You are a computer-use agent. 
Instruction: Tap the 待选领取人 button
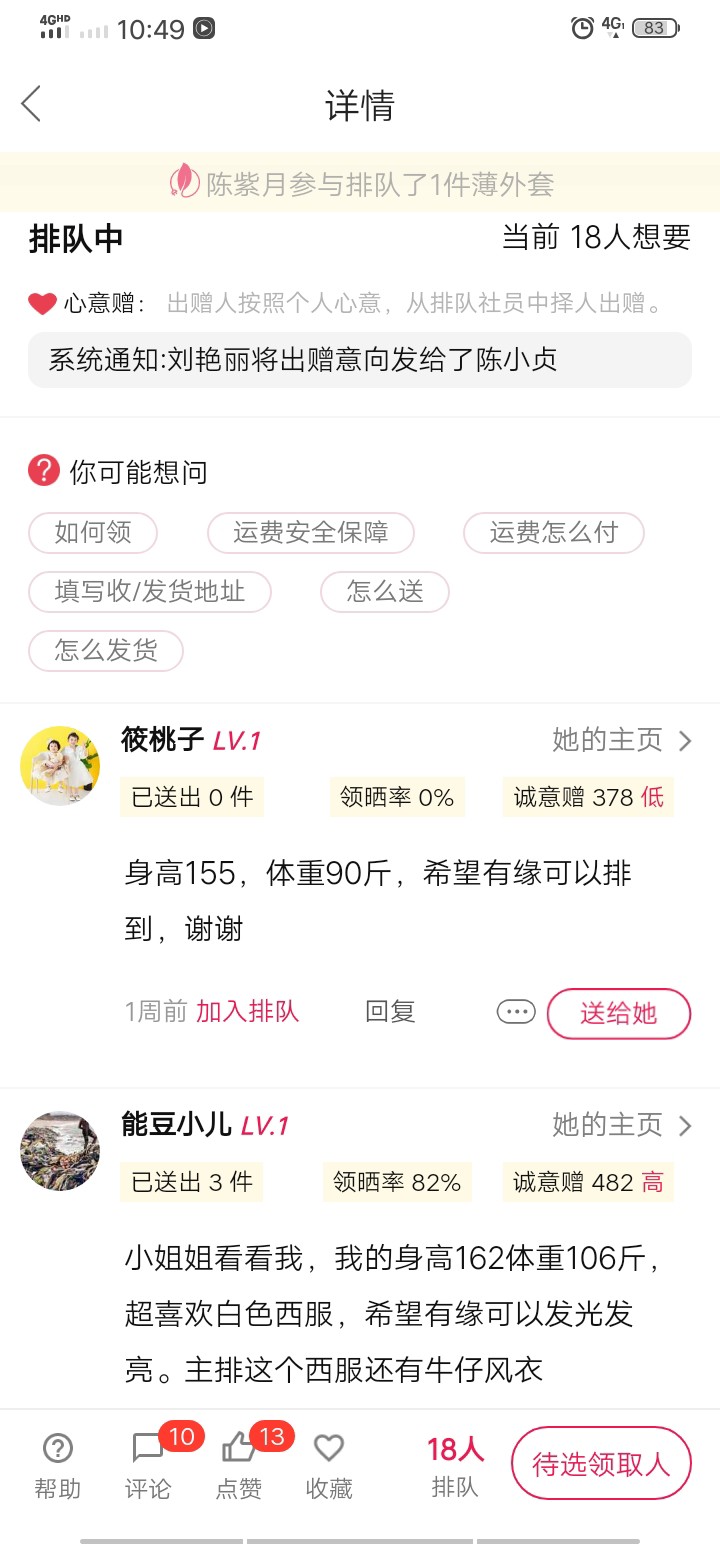pyautogui.click(x=600, y=1465)
